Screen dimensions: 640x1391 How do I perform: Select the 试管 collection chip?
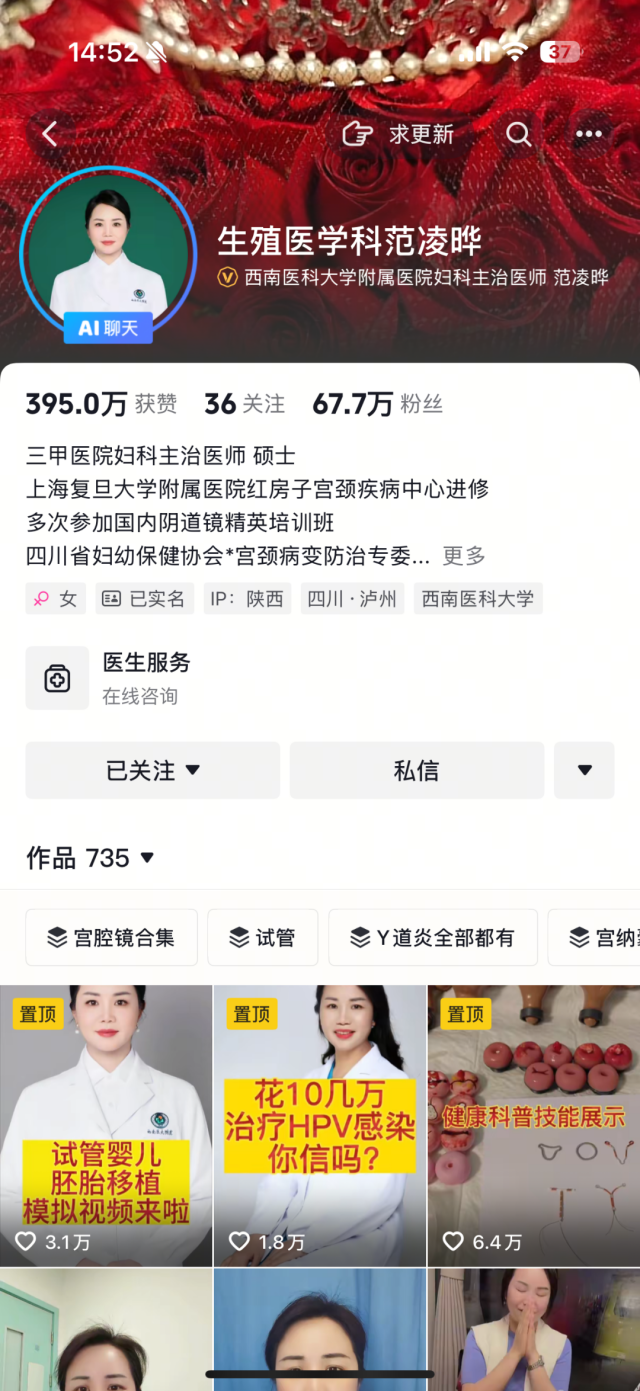tap(263, 937)
